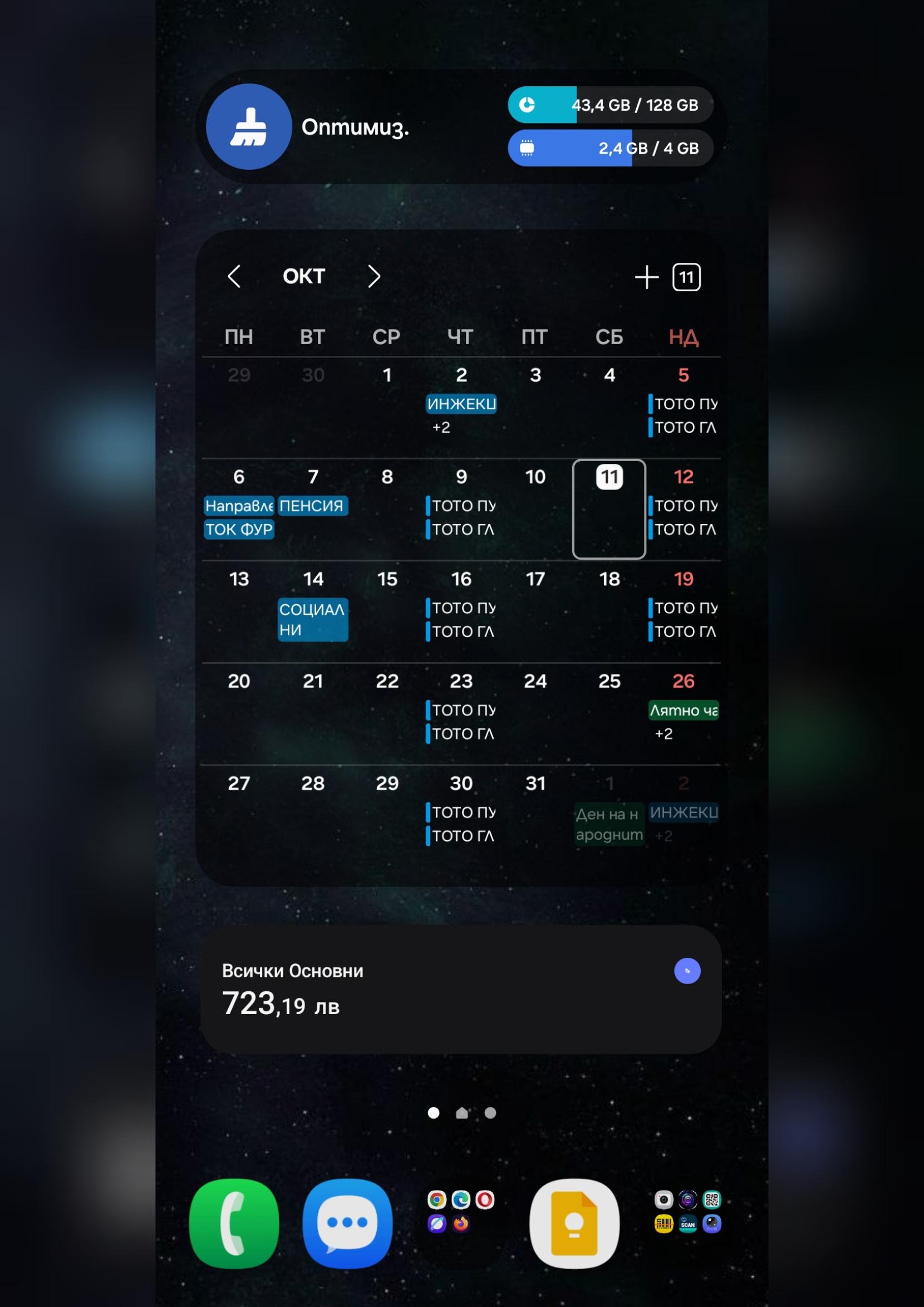924x1307 pixels.
Task: Tap the round purple icon in balance widget
Action: click(687, 971)
